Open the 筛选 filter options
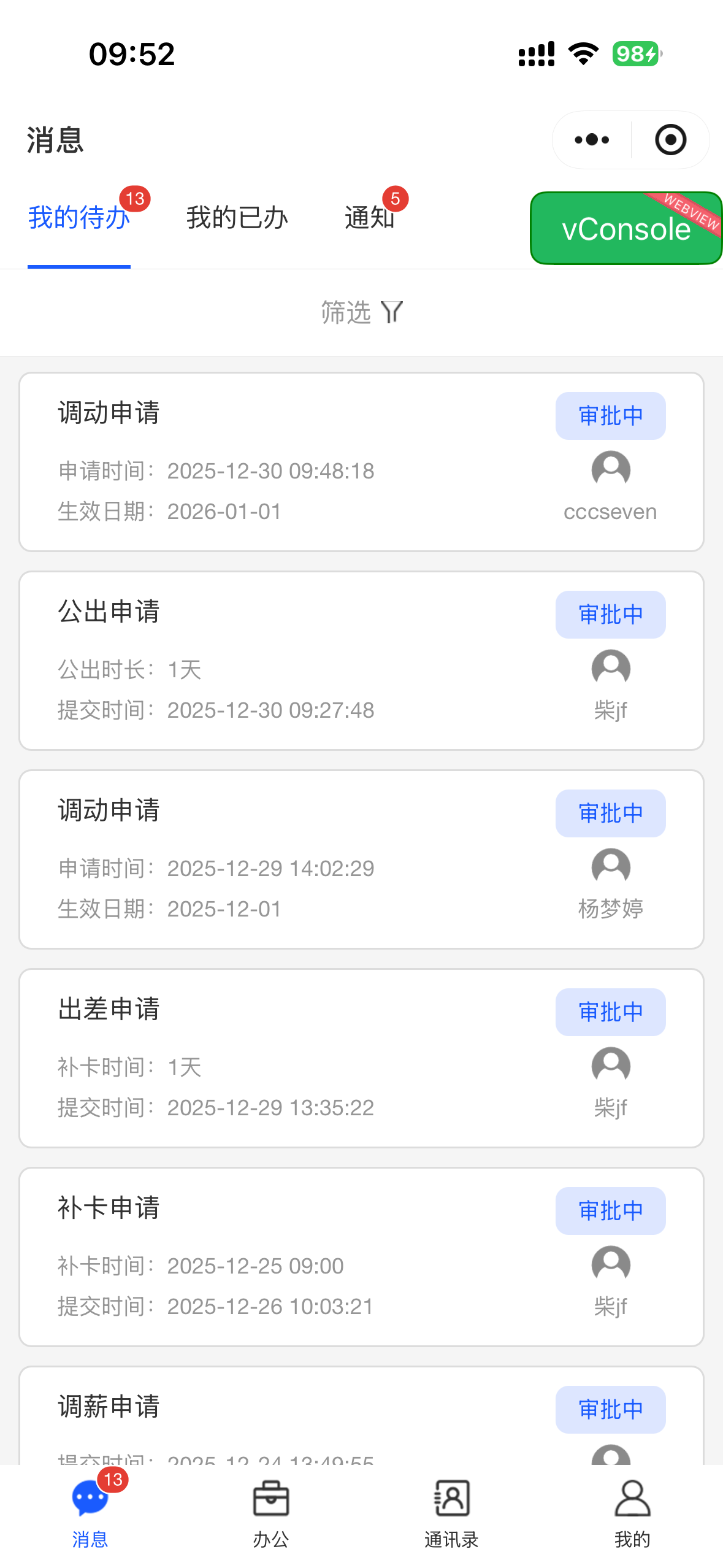 click(x=361, y=312)
